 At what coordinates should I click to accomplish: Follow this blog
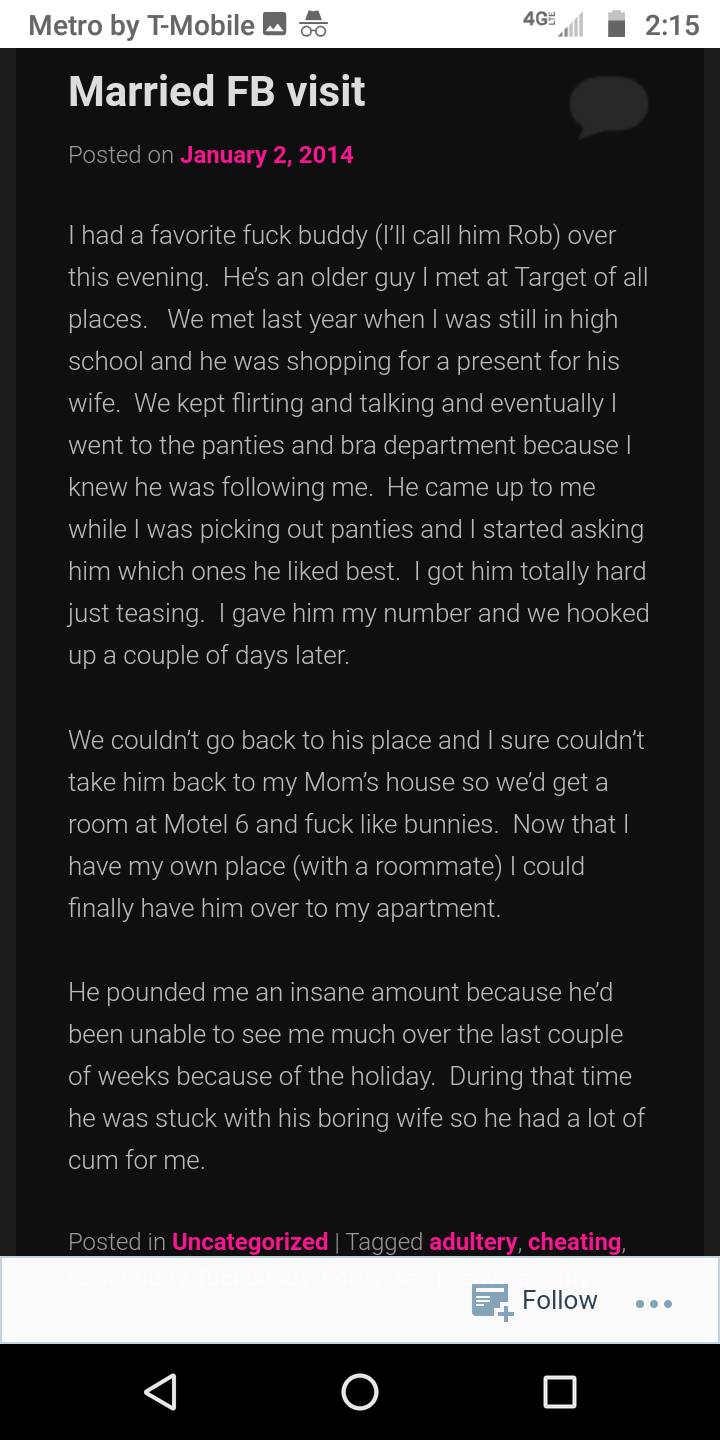pyautogui.click(x=535, y=1300)
